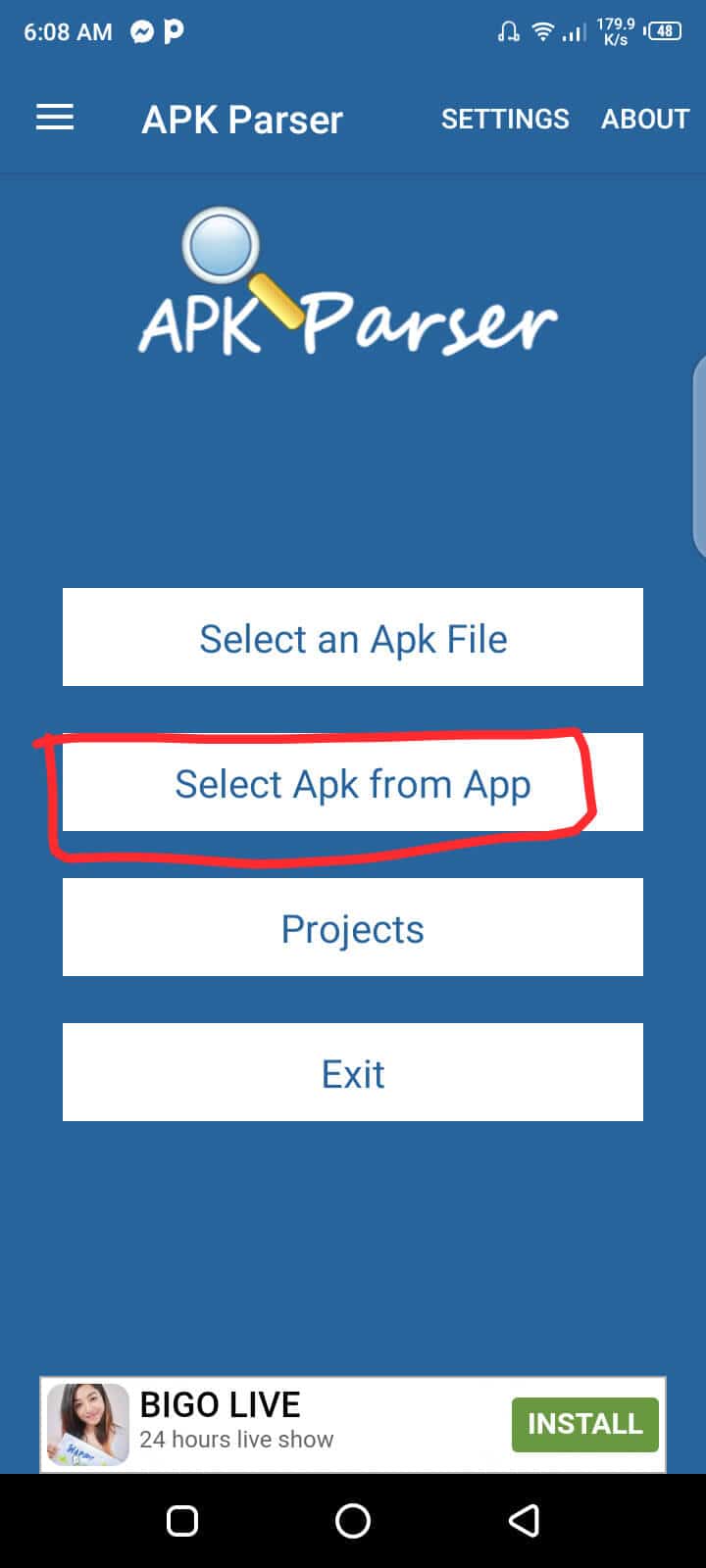Tap Select an Apk File
Viewport: 706px width, 1568px height.
tap(353, 637)
